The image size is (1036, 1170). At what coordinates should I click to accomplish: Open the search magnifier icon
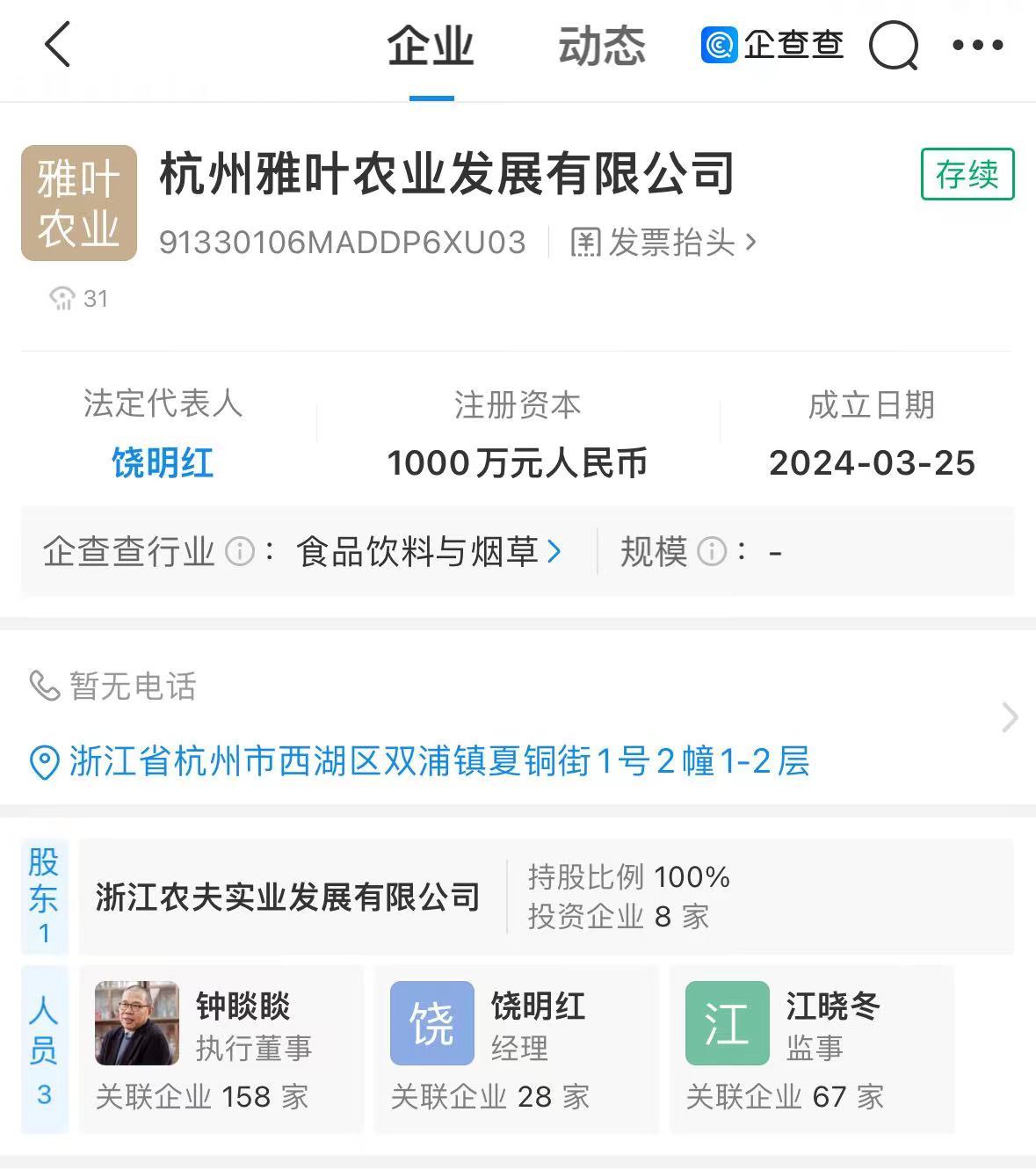893,45
